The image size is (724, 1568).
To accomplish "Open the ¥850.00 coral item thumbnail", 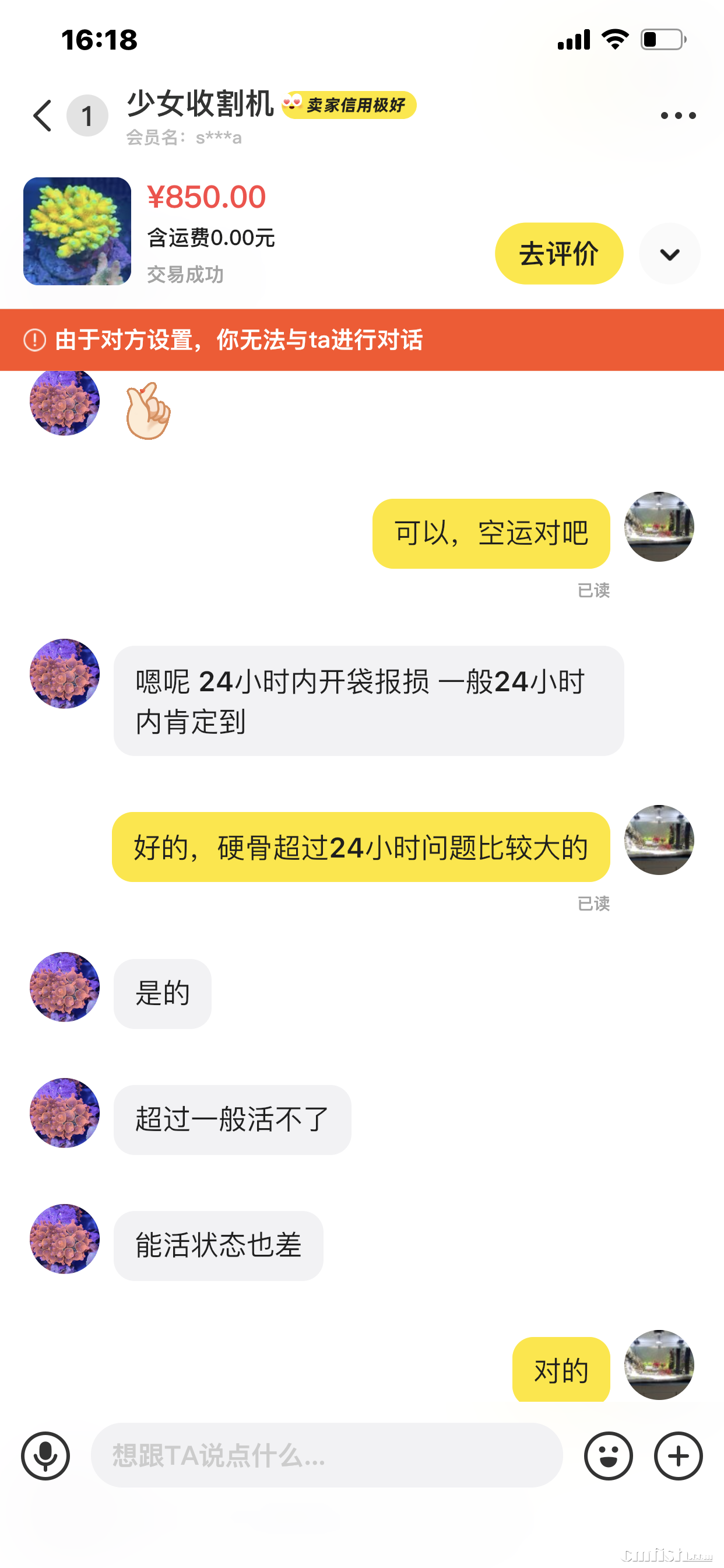I will coord(78,232).
